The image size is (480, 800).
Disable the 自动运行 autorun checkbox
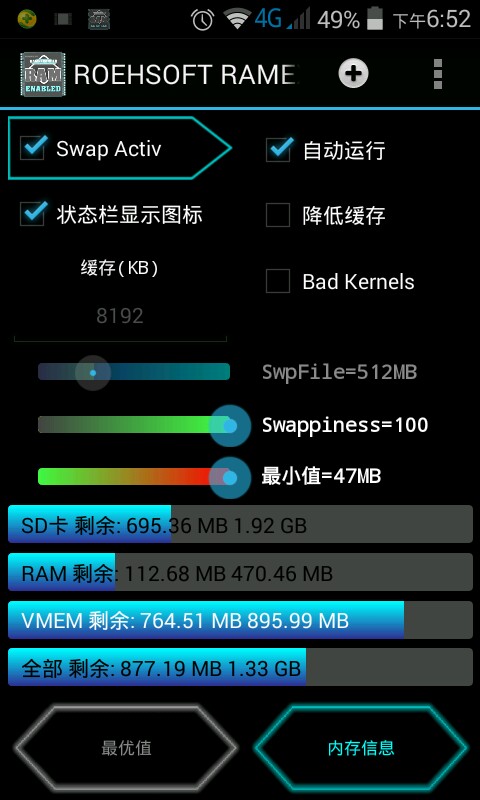point(279,149)
